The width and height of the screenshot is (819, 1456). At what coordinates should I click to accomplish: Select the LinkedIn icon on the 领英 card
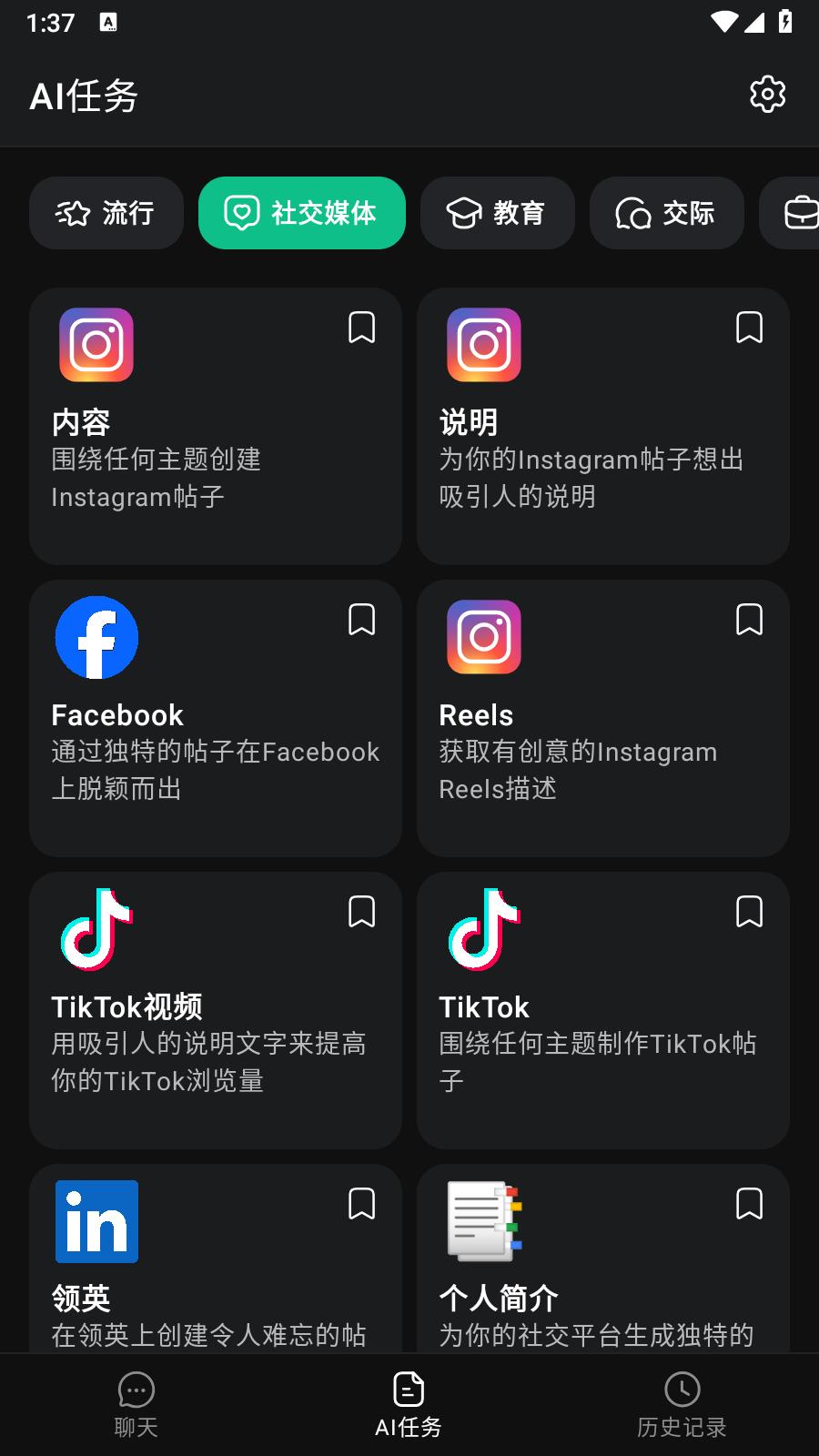click(x=96, y=1221)
